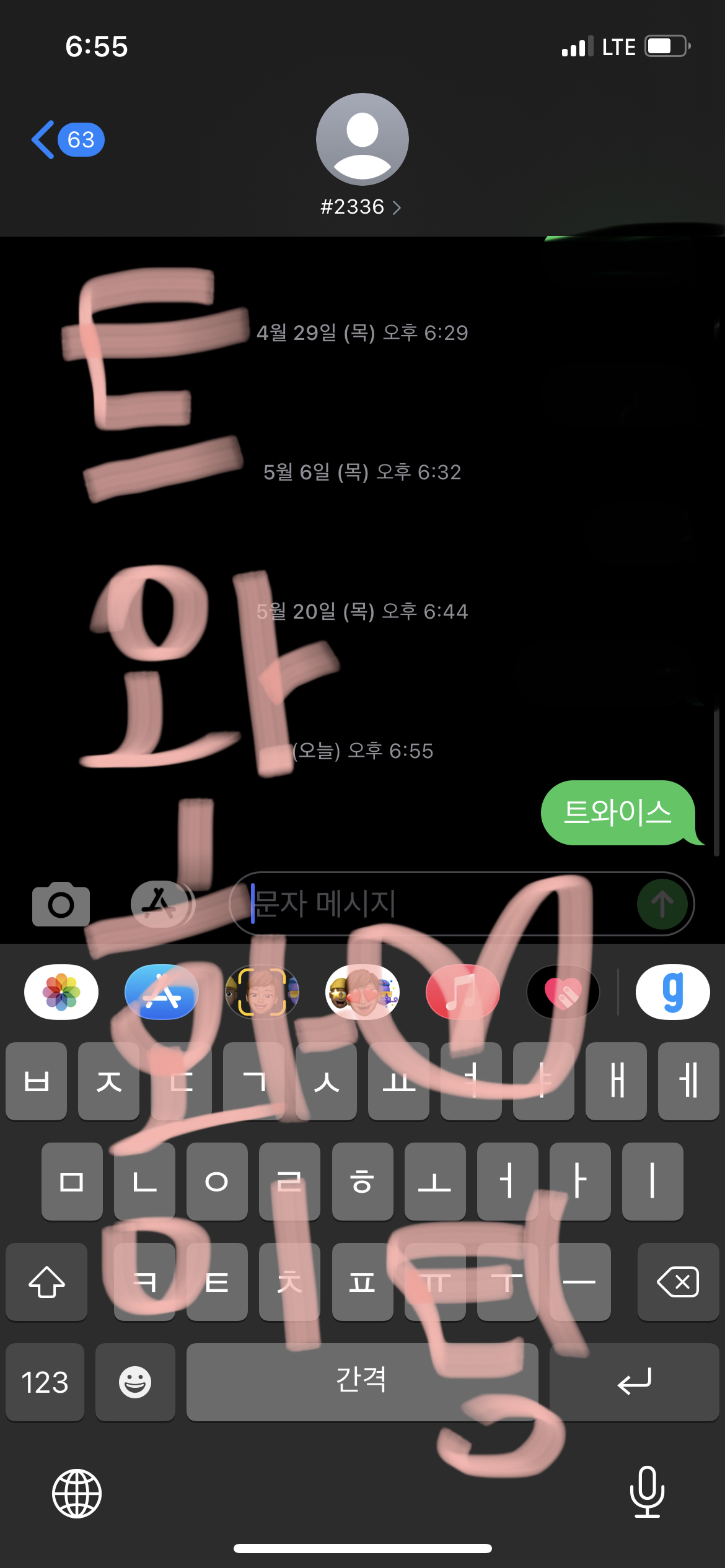Open the emoji keyboard key
Viewport: 725px width, 1568px height.
pos(135,1382)
